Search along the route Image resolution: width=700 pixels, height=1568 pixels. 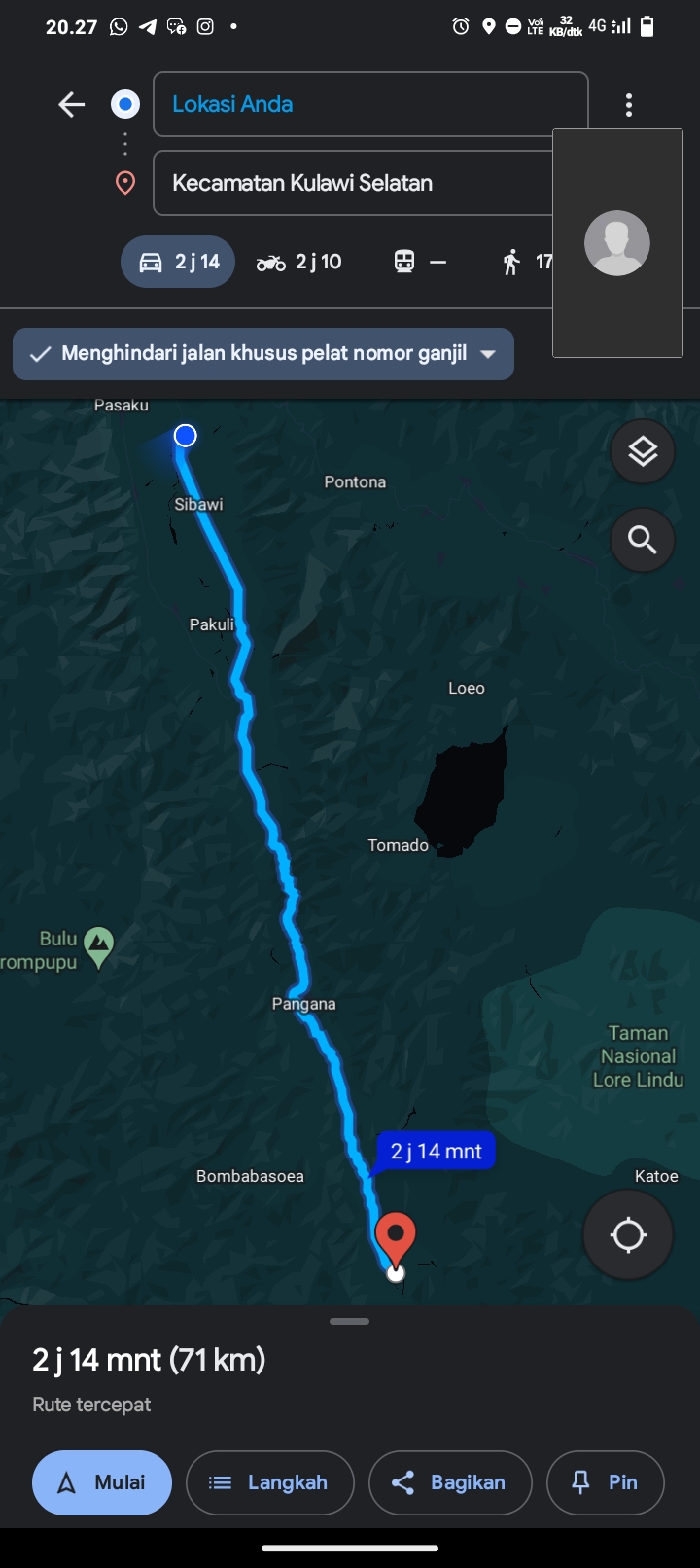click(x=643, y=539)
